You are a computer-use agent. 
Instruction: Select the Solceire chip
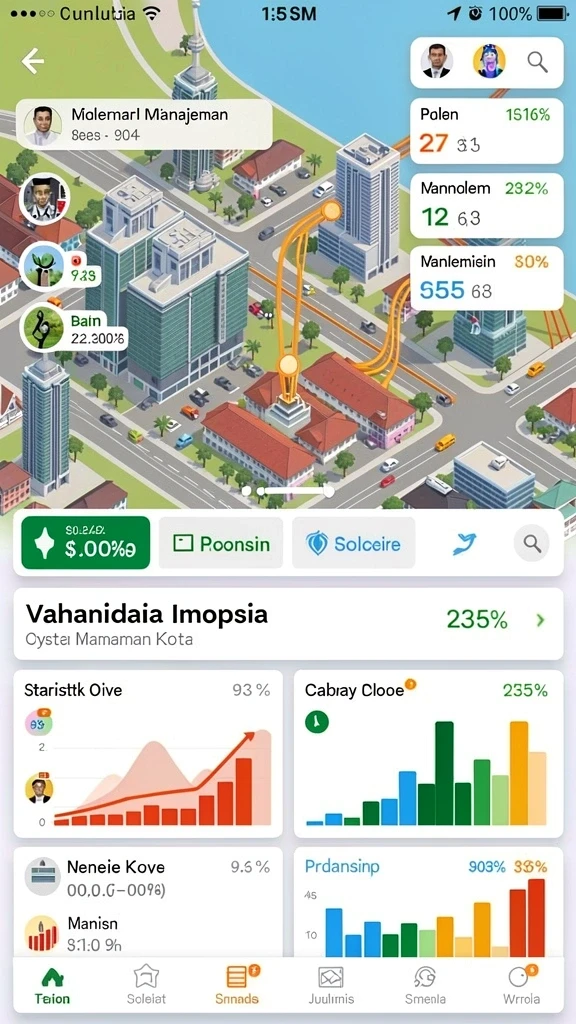353,543
